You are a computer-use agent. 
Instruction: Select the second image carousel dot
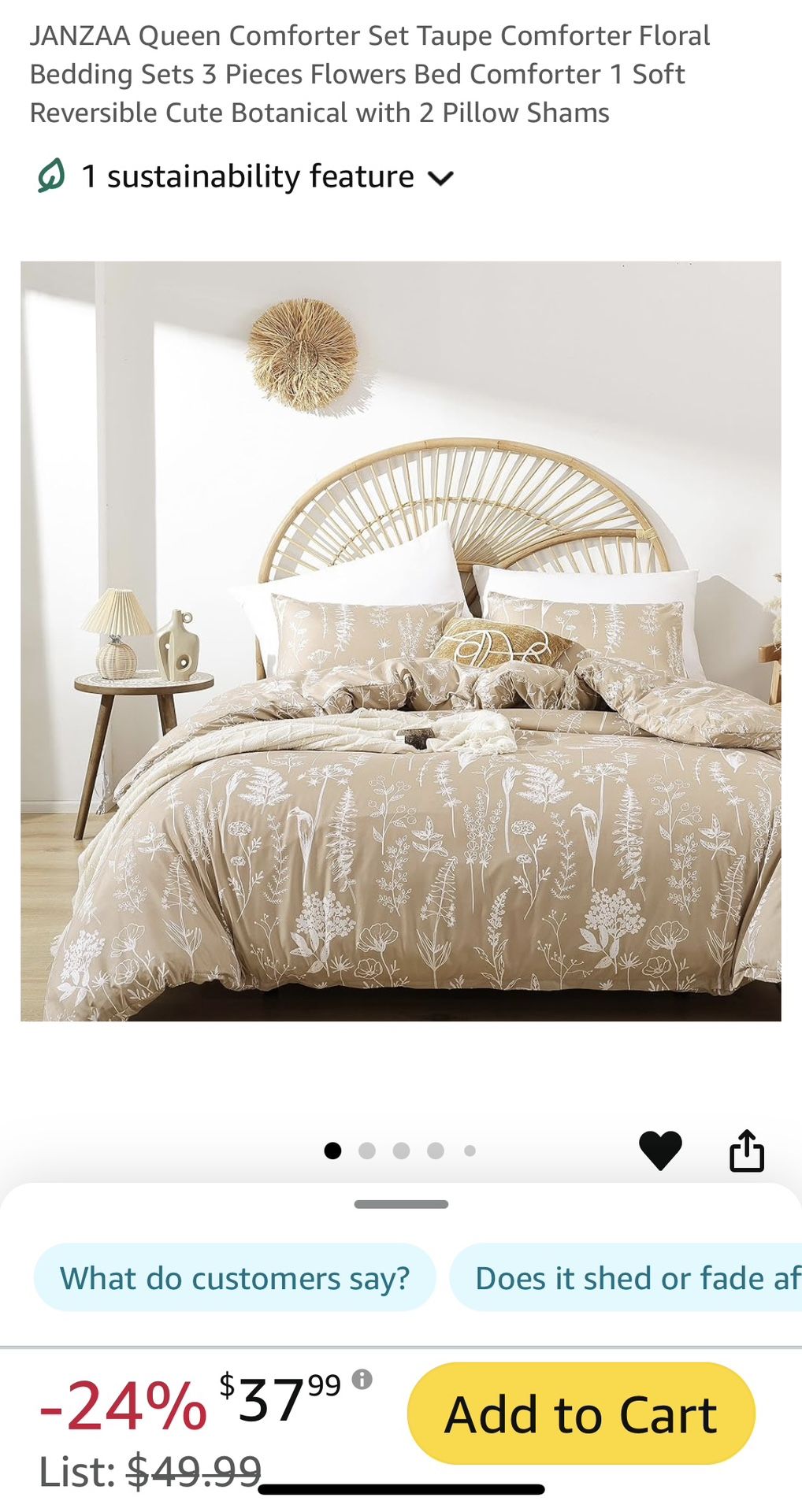(368, 1150)
